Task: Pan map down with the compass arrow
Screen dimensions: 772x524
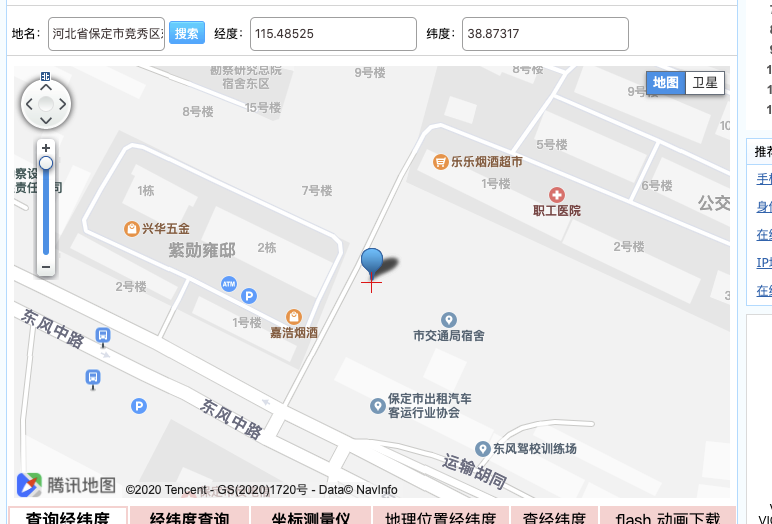Action: [x=46, y=121]
